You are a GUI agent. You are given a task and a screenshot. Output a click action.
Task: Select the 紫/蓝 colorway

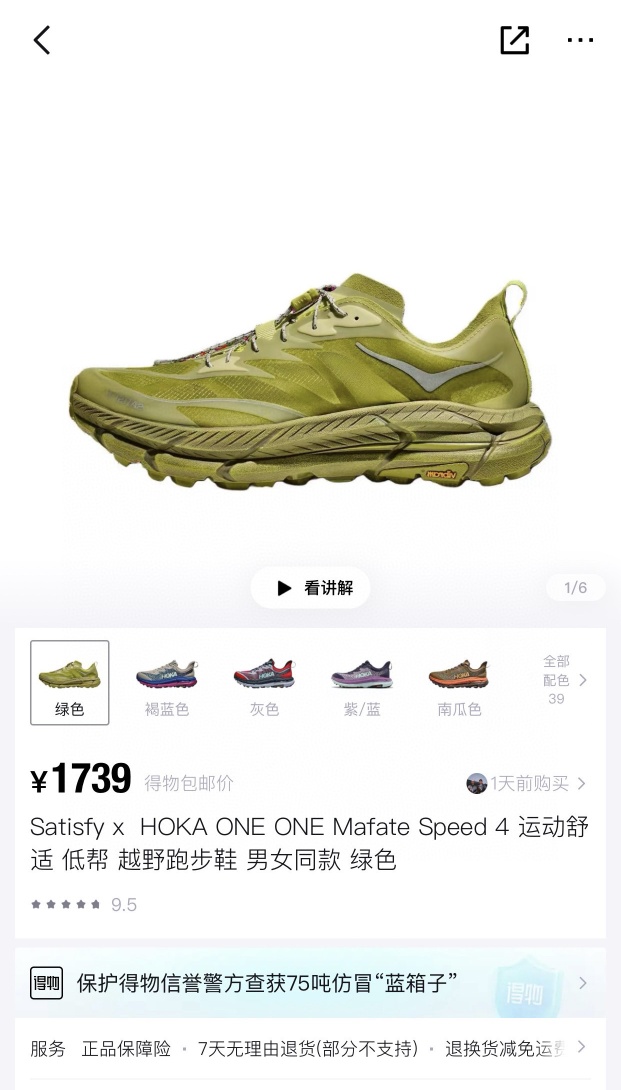click(x=362, y=682)
